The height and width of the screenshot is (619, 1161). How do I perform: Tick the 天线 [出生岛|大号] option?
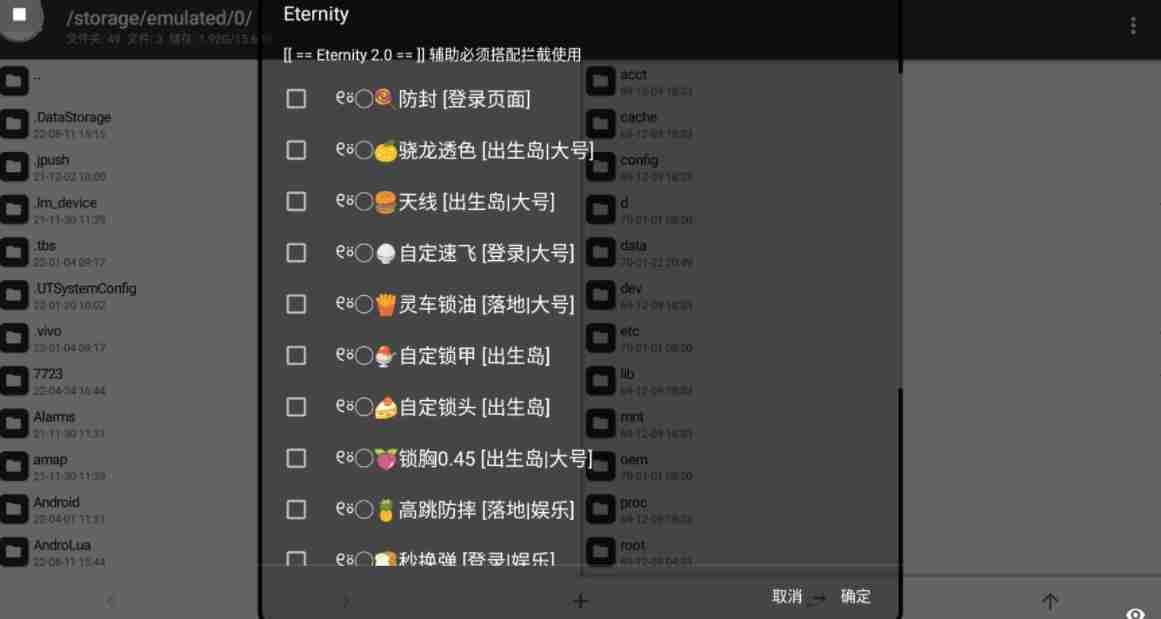click(x=296, y=201)
